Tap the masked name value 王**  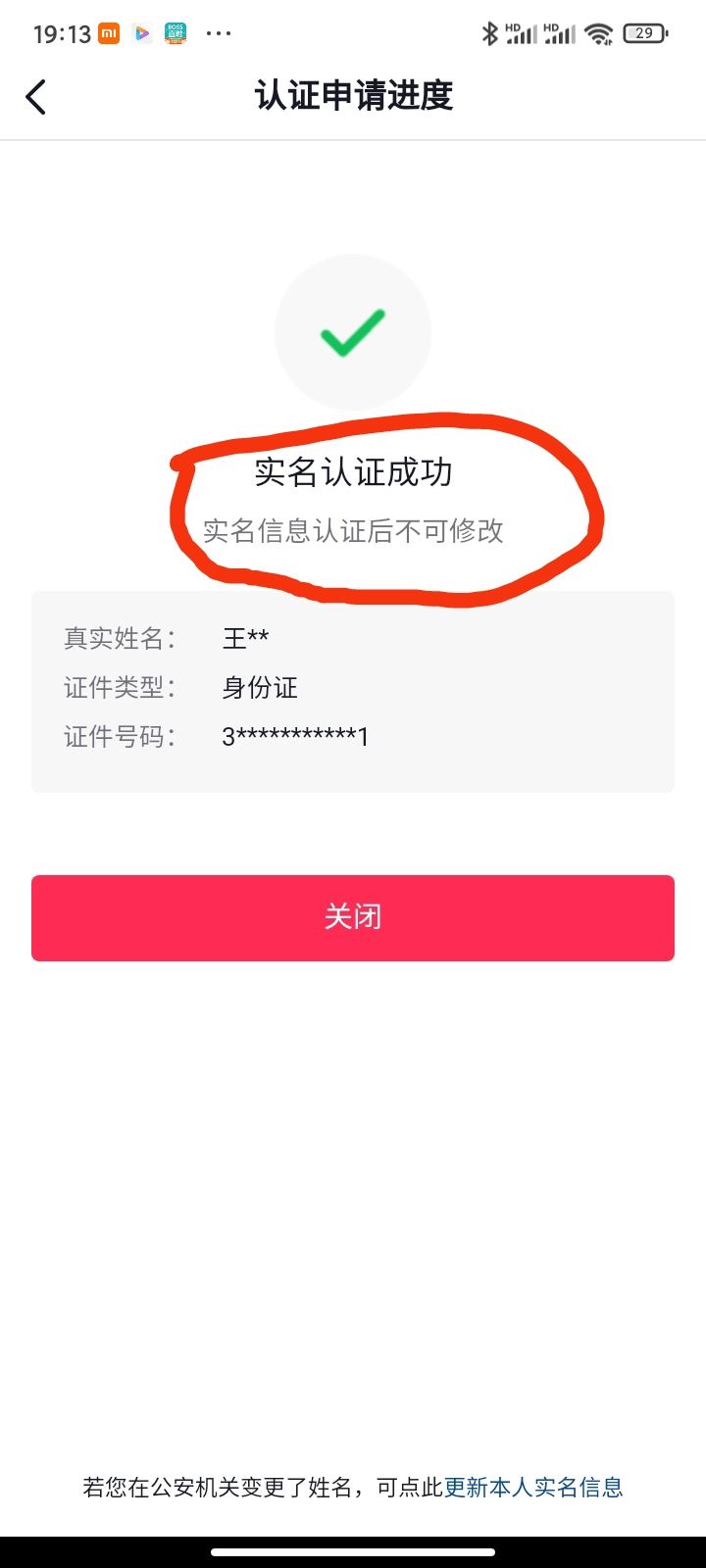coord(245,638)
